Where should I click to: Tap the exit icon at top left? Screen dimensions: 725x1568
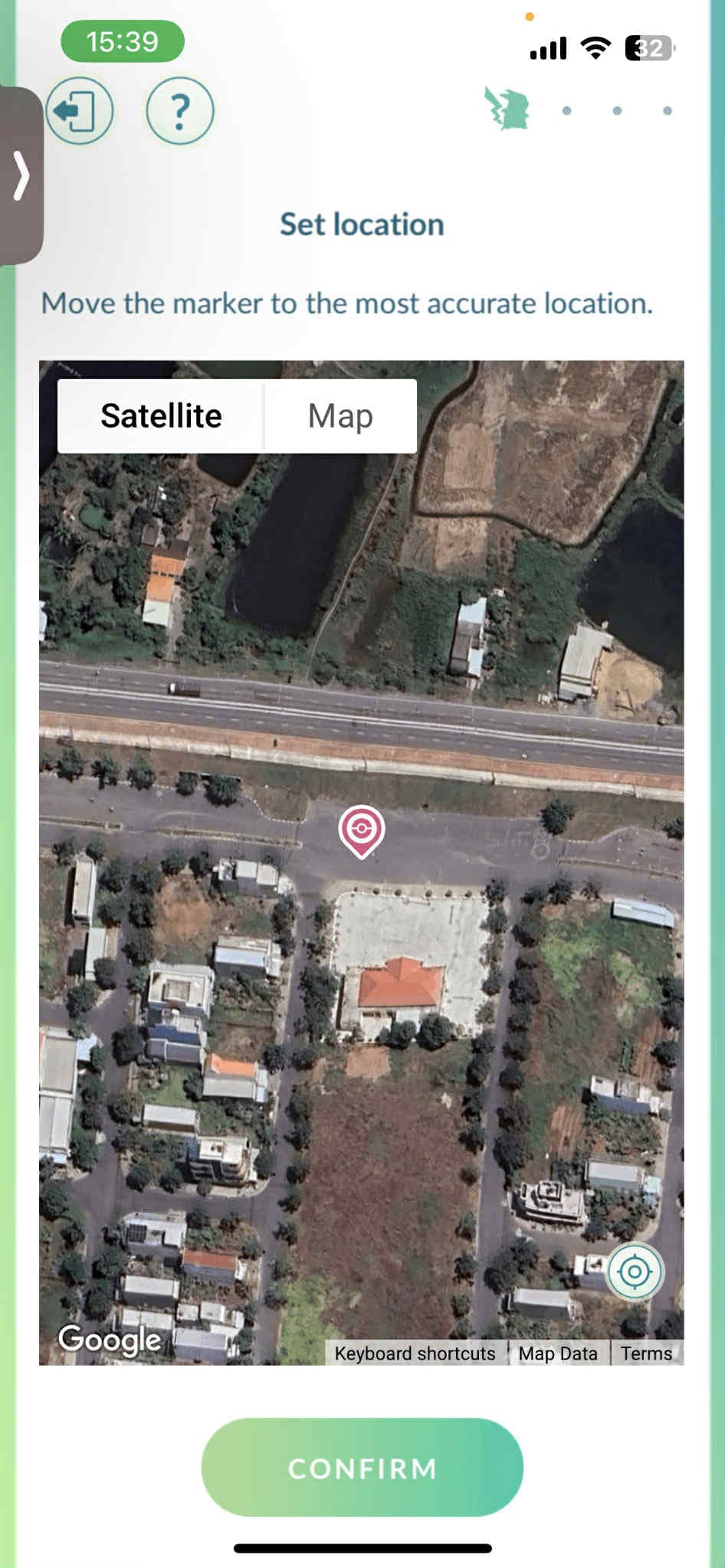79,111
